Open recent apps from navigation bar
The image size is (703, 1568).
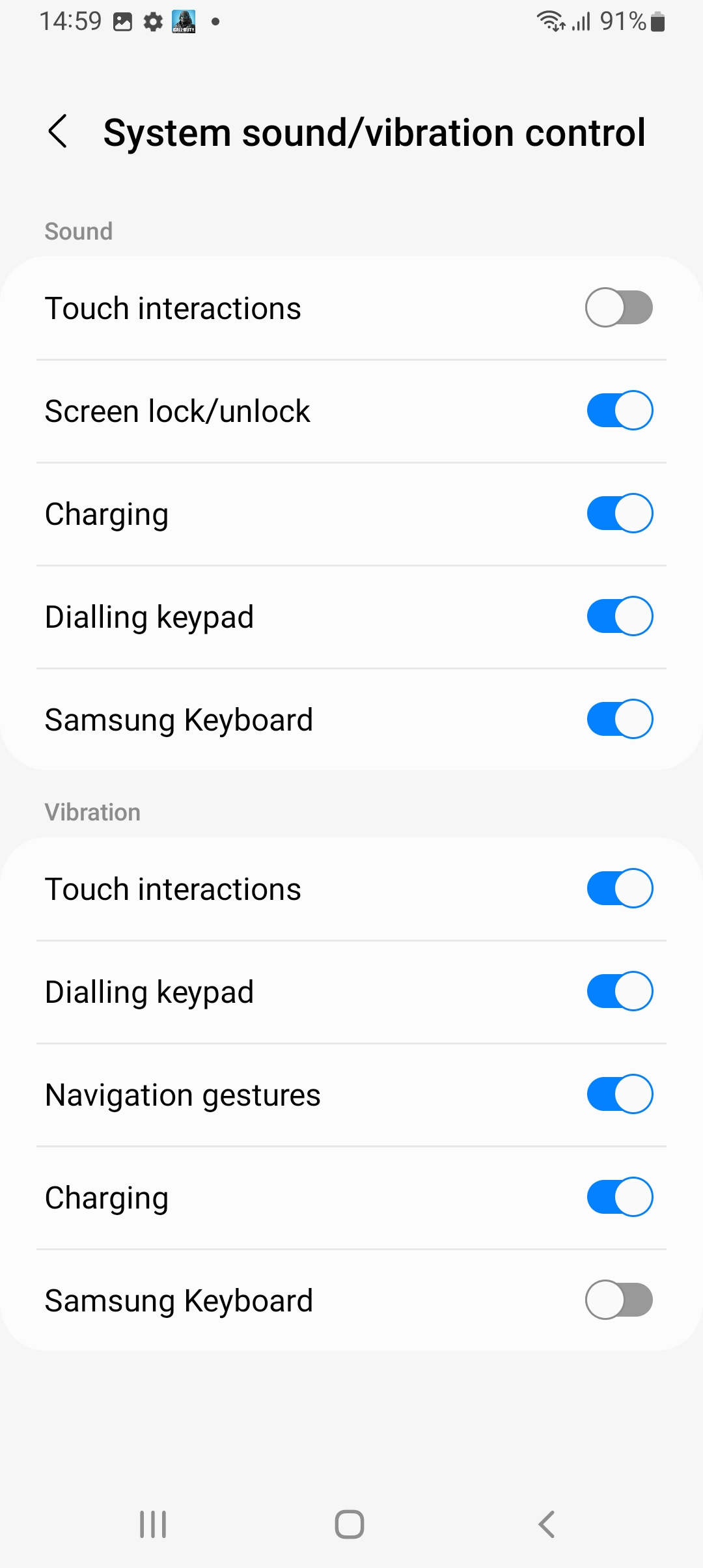153,1524
